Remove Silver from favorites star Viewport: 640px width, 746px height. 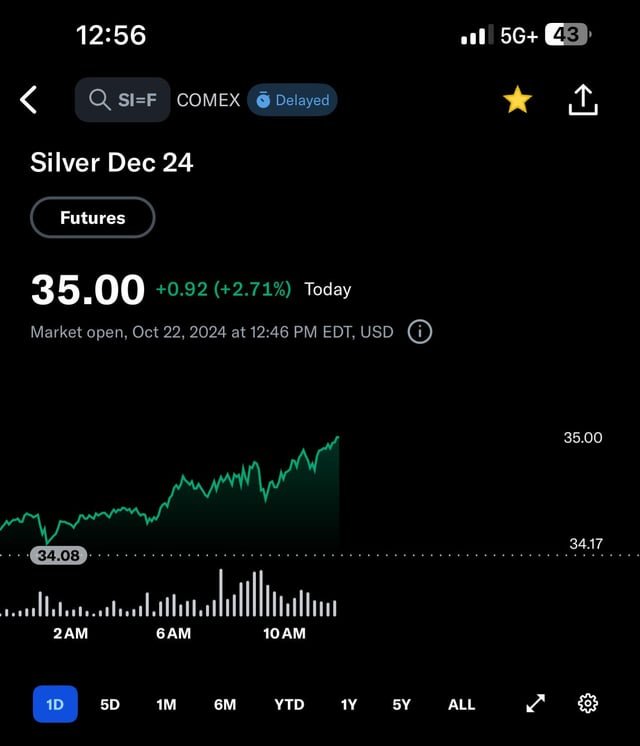tap(517, 100)
